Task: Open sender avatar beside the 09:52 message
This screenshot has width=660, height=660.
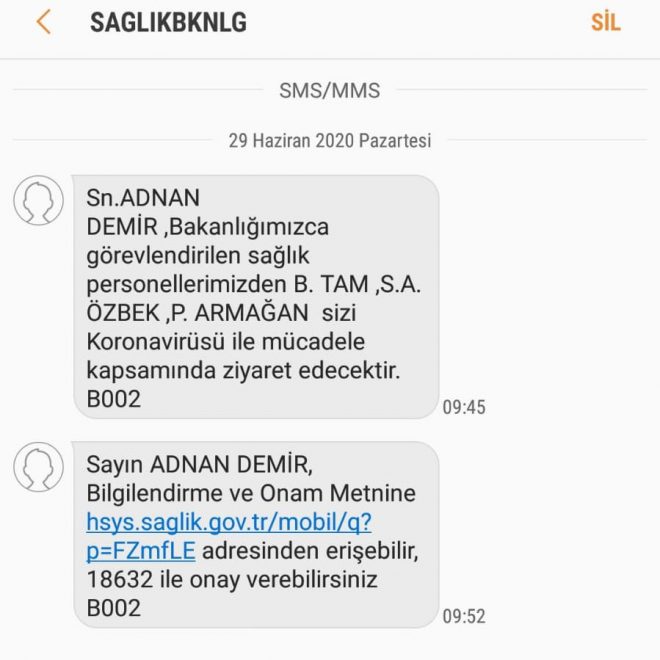Action: click(38, 467)
